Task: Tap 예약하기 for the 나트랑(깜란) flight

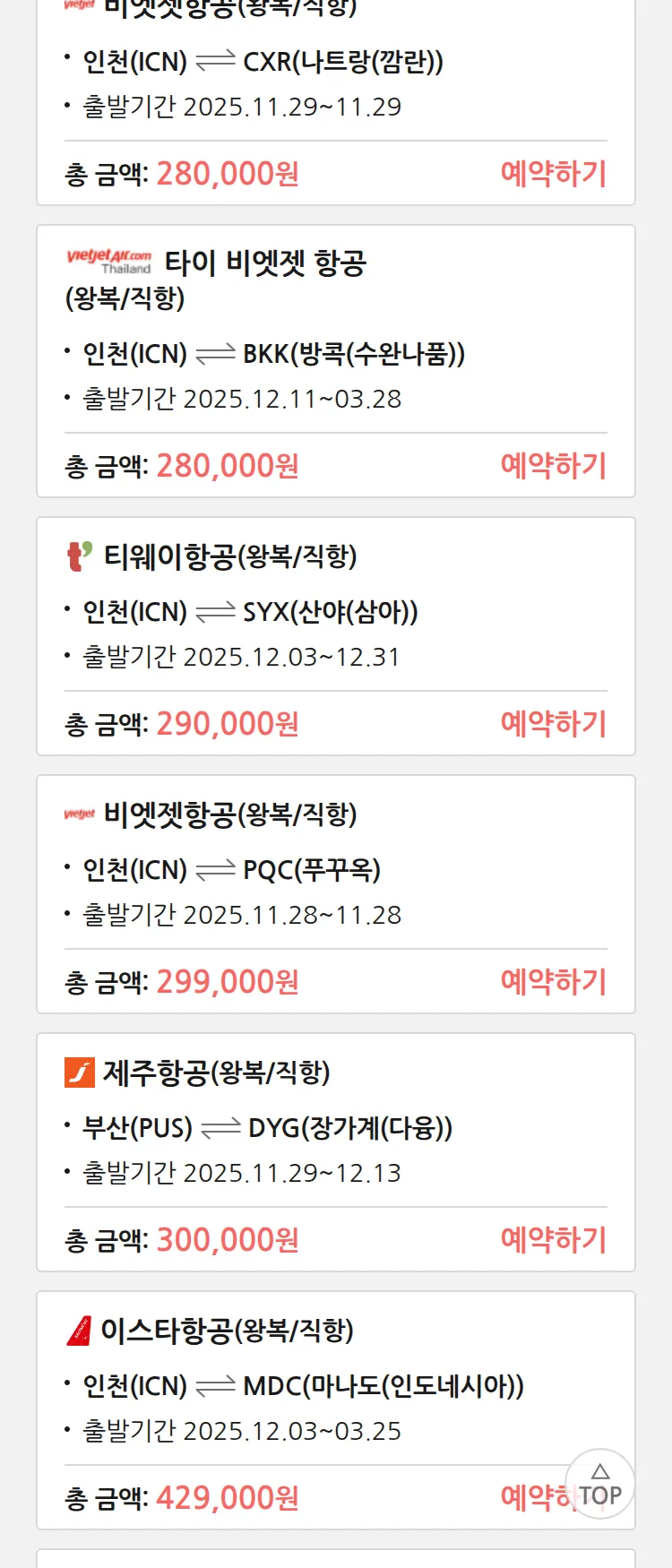Action: coord(553,173)
